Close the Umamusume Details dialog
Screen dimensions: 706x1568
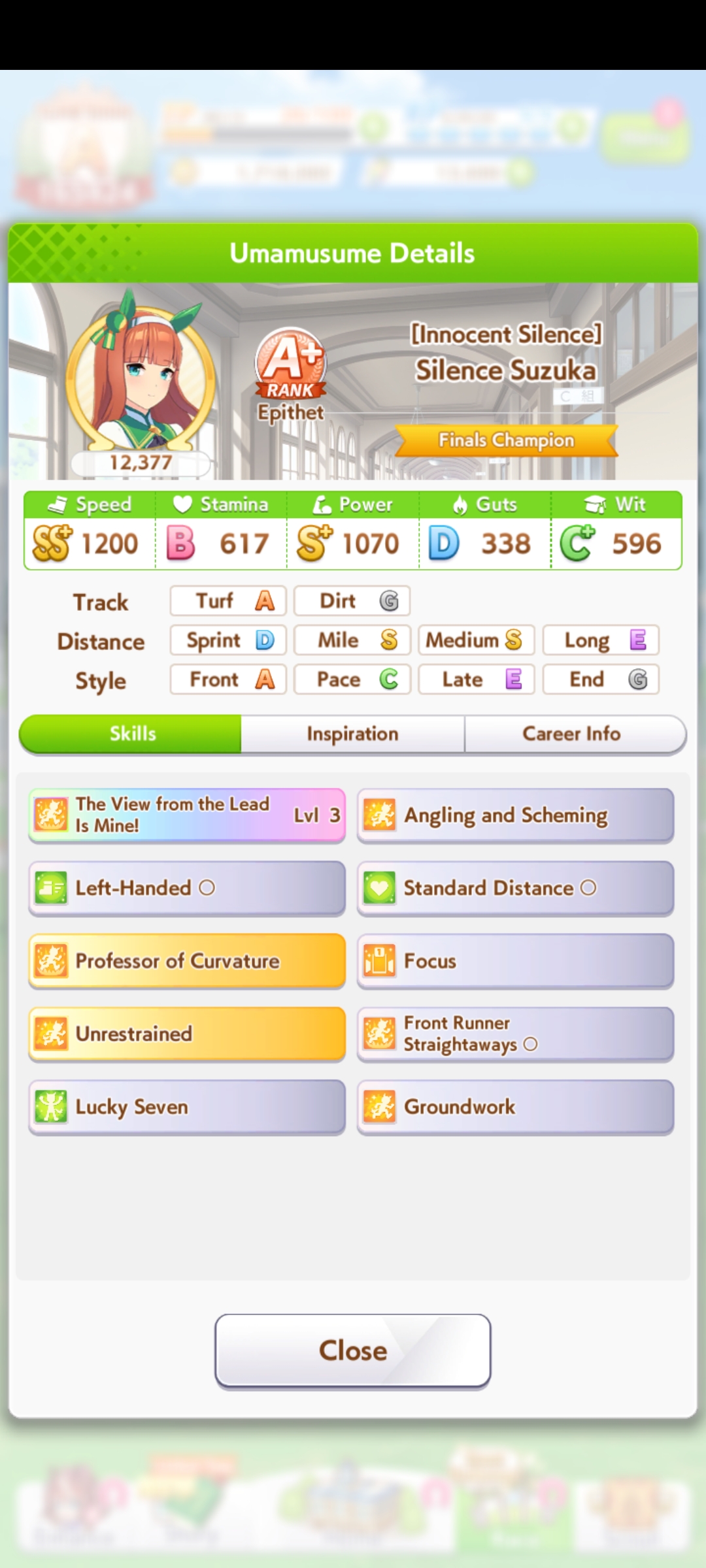pyautogui.click(x=353, y=1350)
